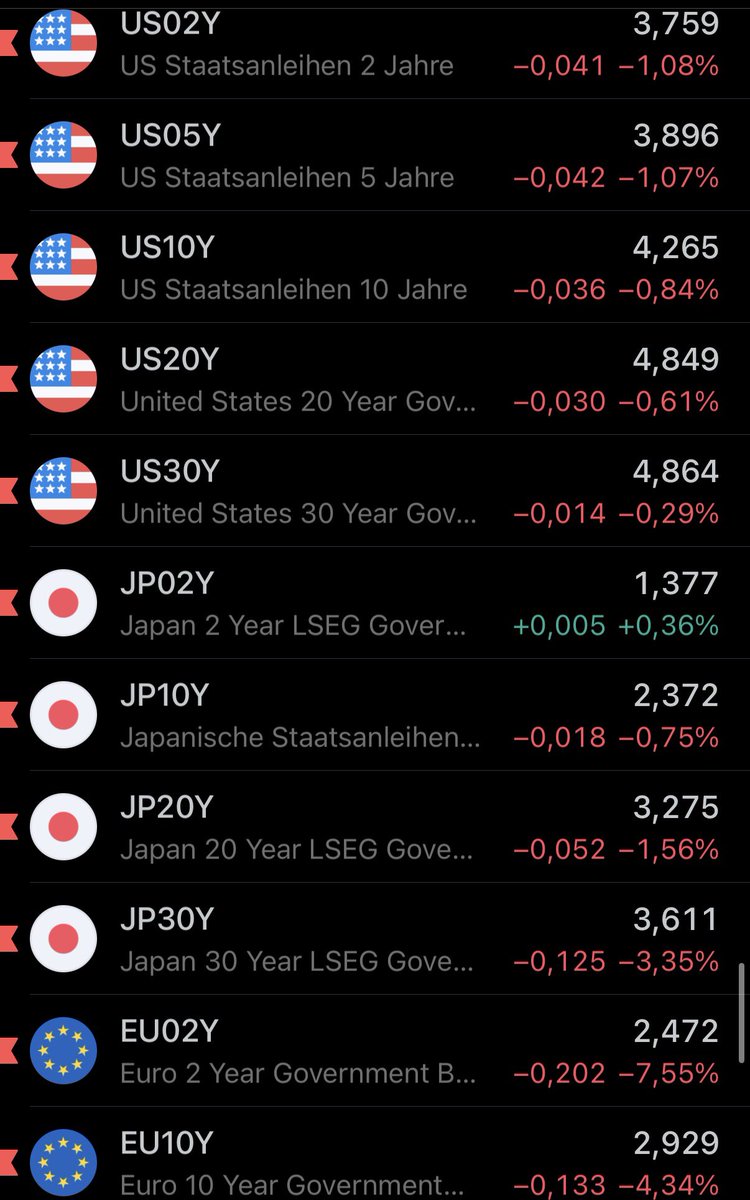Open the EU02Y Euro 2-year row
750x1200 pixels.
[375, 1052]
